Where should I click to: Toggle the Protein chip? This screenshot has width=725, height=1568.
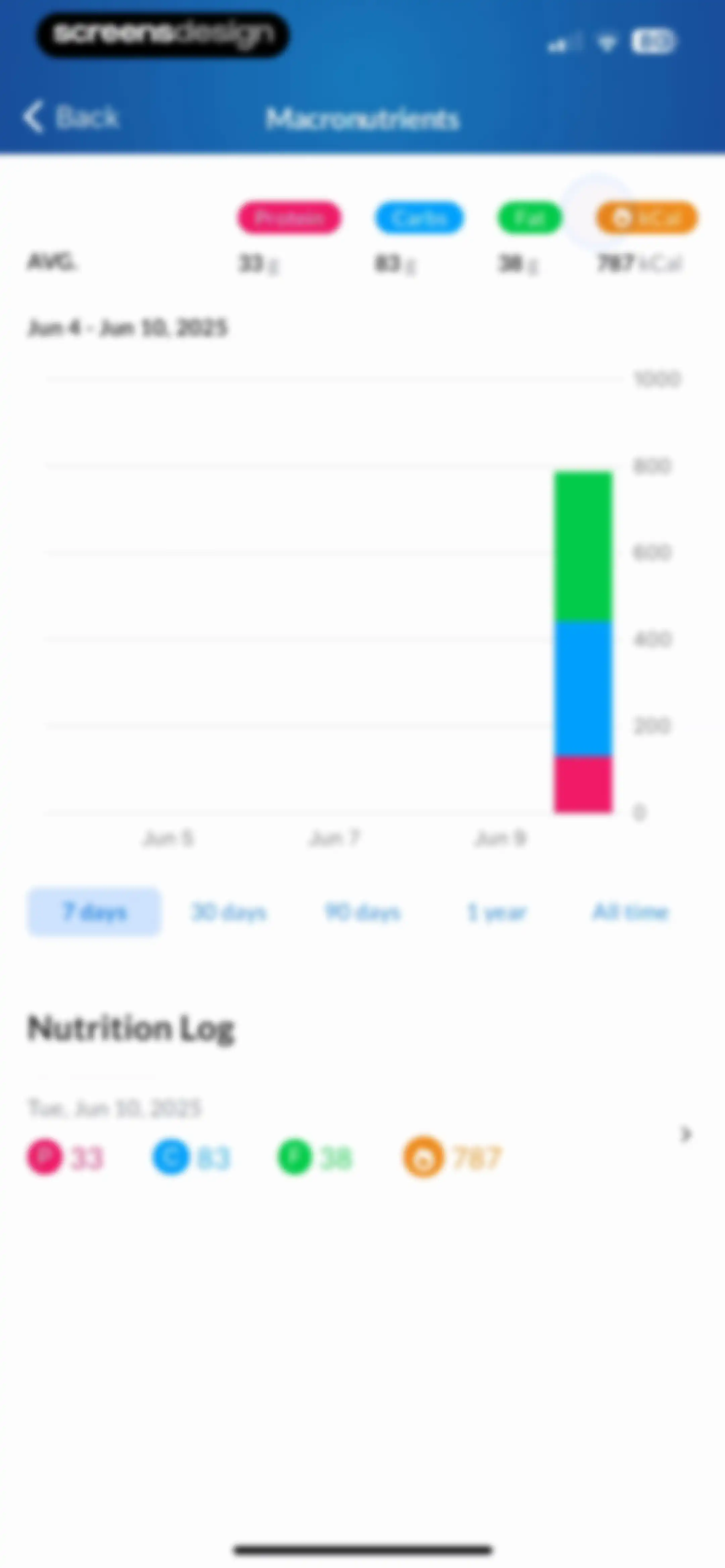coord(289,218)
